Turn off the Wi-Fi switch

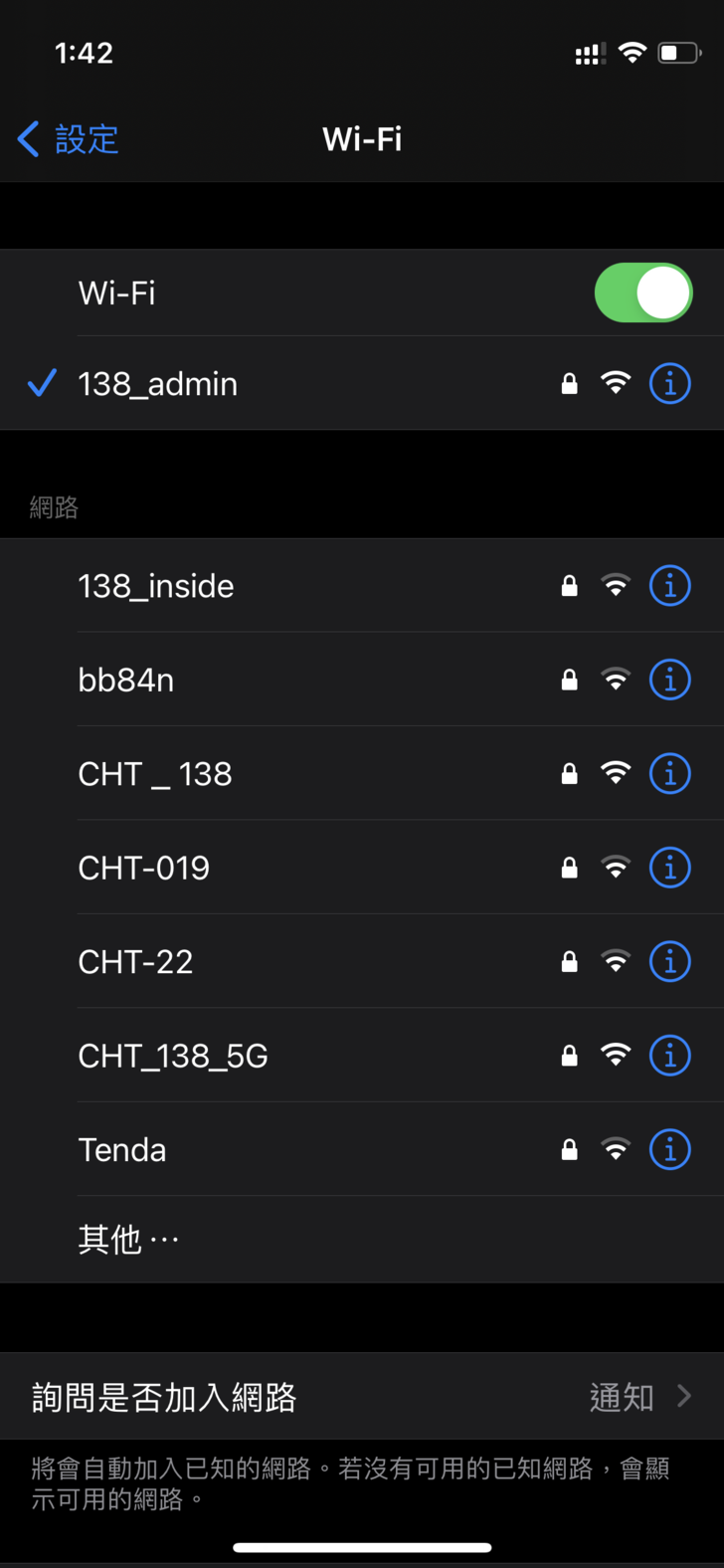point(642,293)
